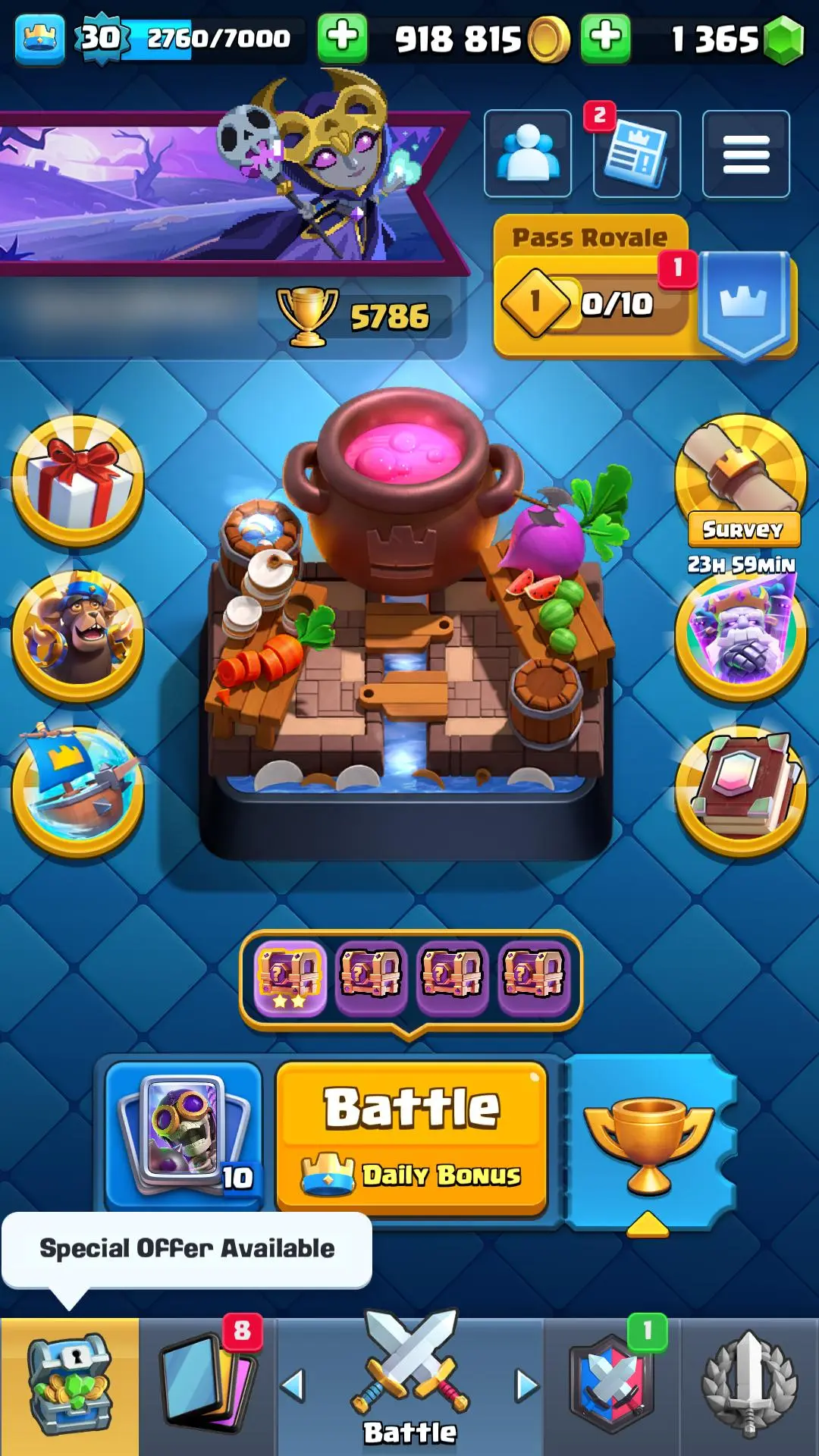
Task: Switch to the Shop tab
Action: coord(70,1386)
